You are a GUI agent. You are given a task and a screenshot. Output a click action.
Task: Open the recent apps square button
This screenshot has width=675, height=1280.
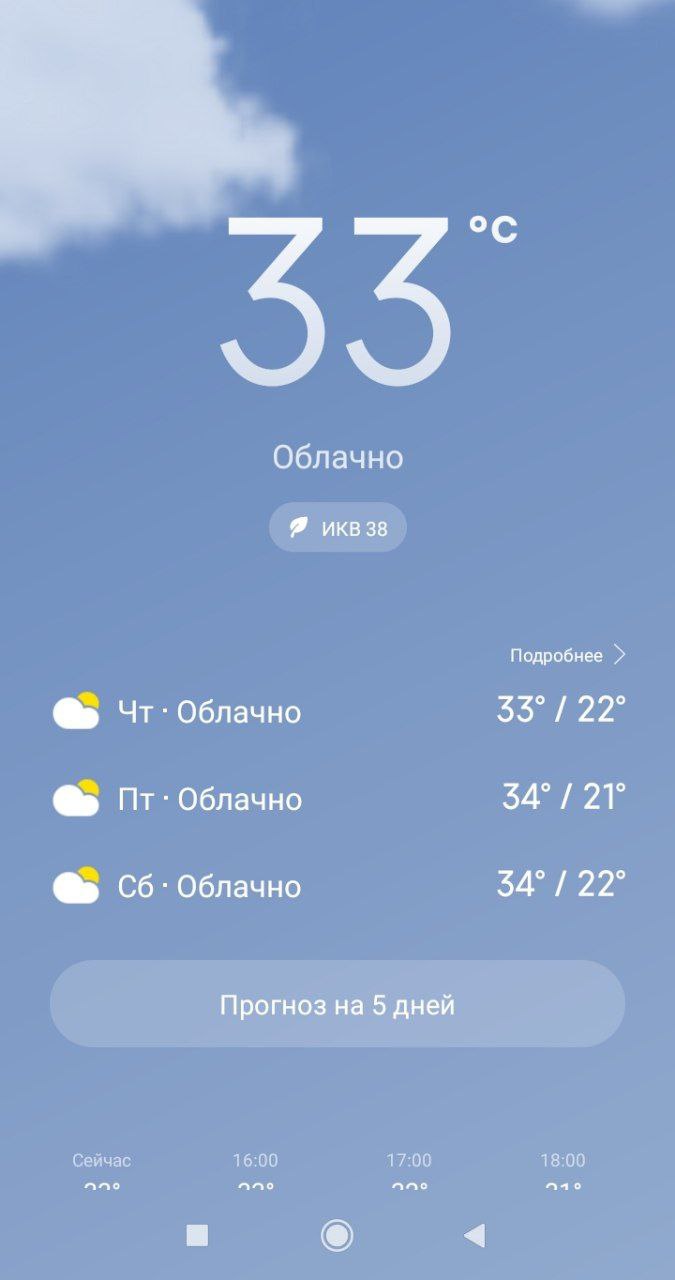(x=197, y=1236)
